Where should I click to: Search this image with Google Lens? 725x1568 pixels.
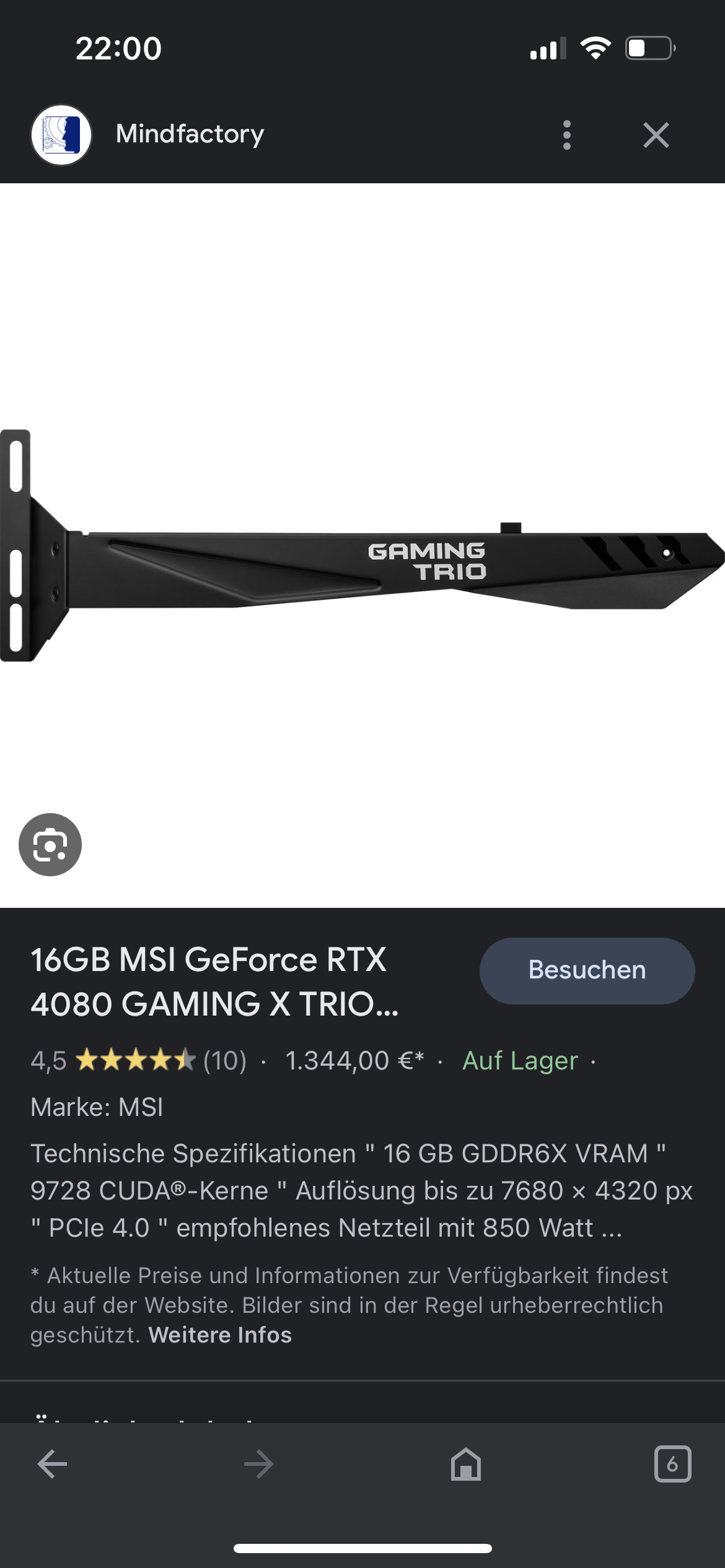point(50,845)
